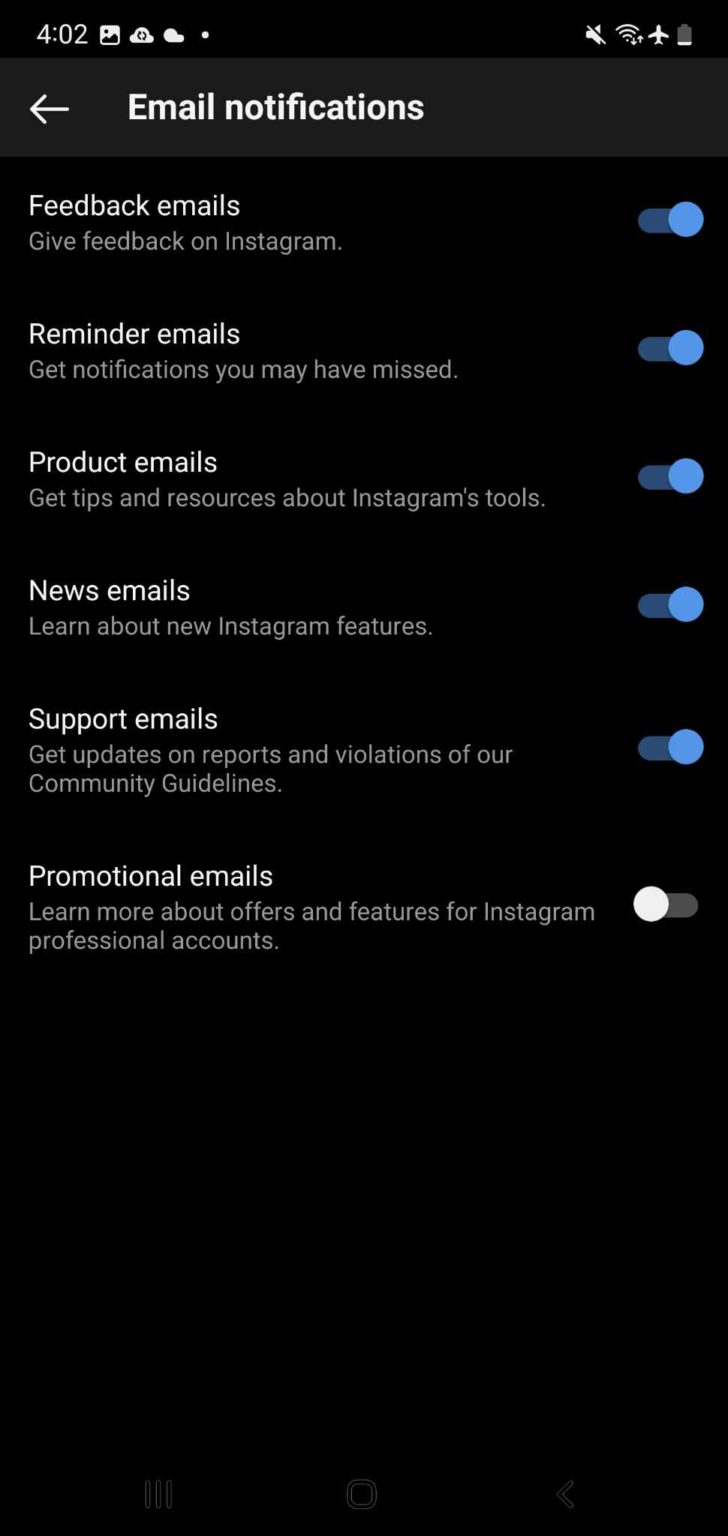Click the cloud sync icon in the status bar
Screen dimensions: 728x1536
143,34
